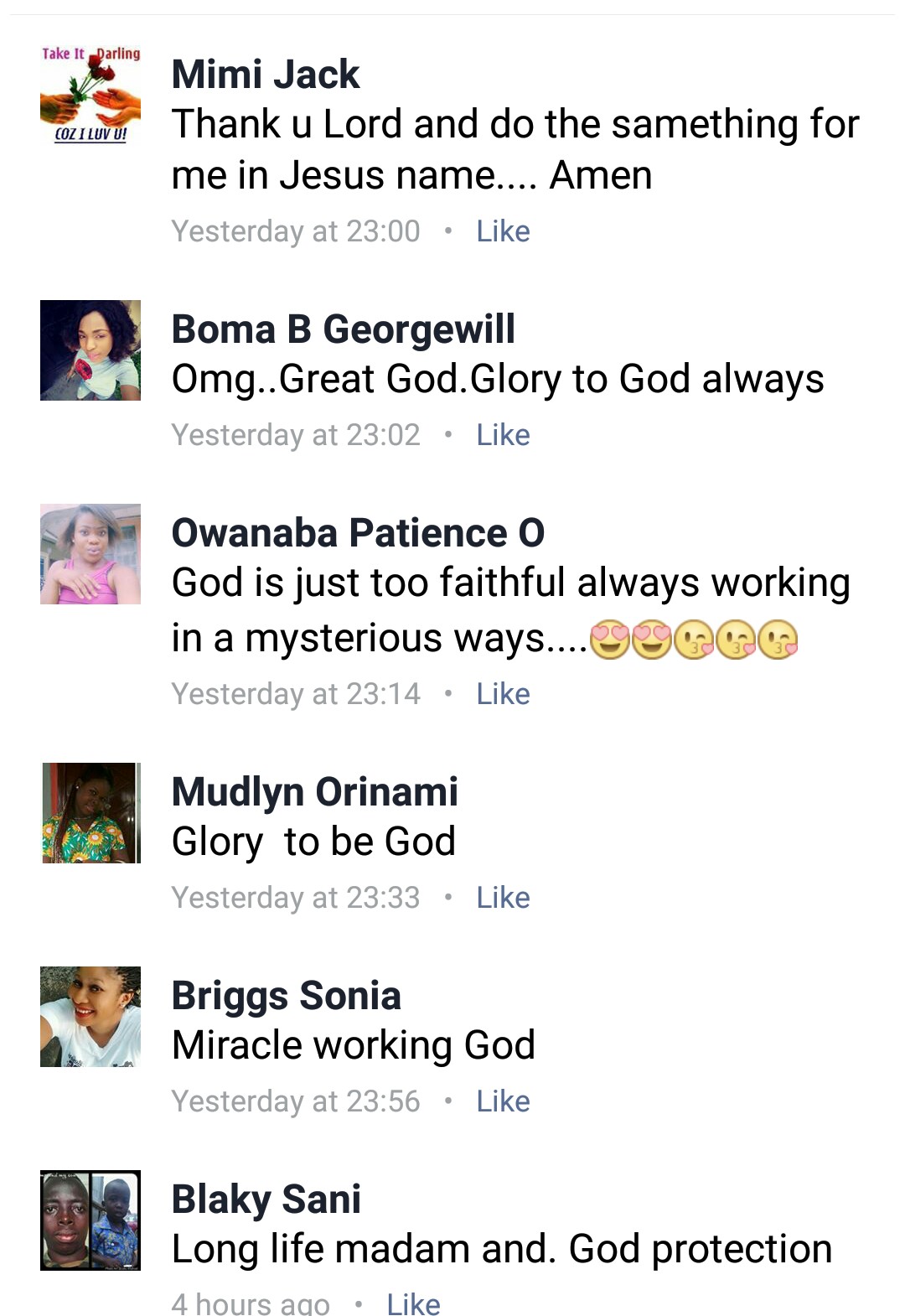Open Owanaba Patience O's profile name
Screen dimensions: 905x1316
point(358,533)
